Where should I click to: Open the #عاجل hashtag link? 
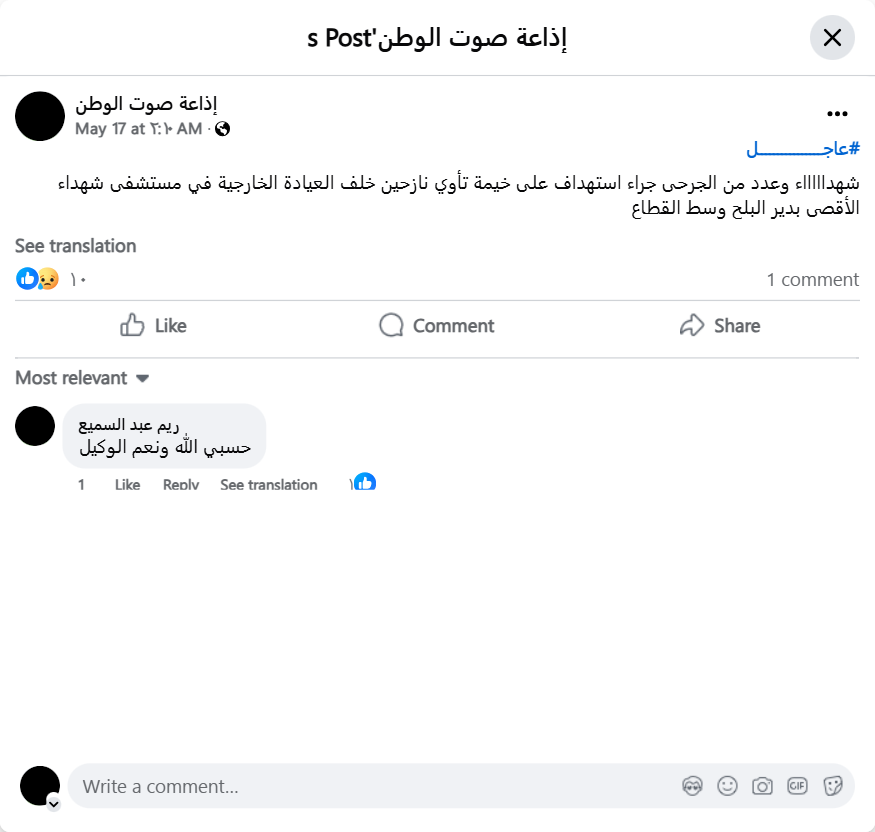click(x=802, y=150)
